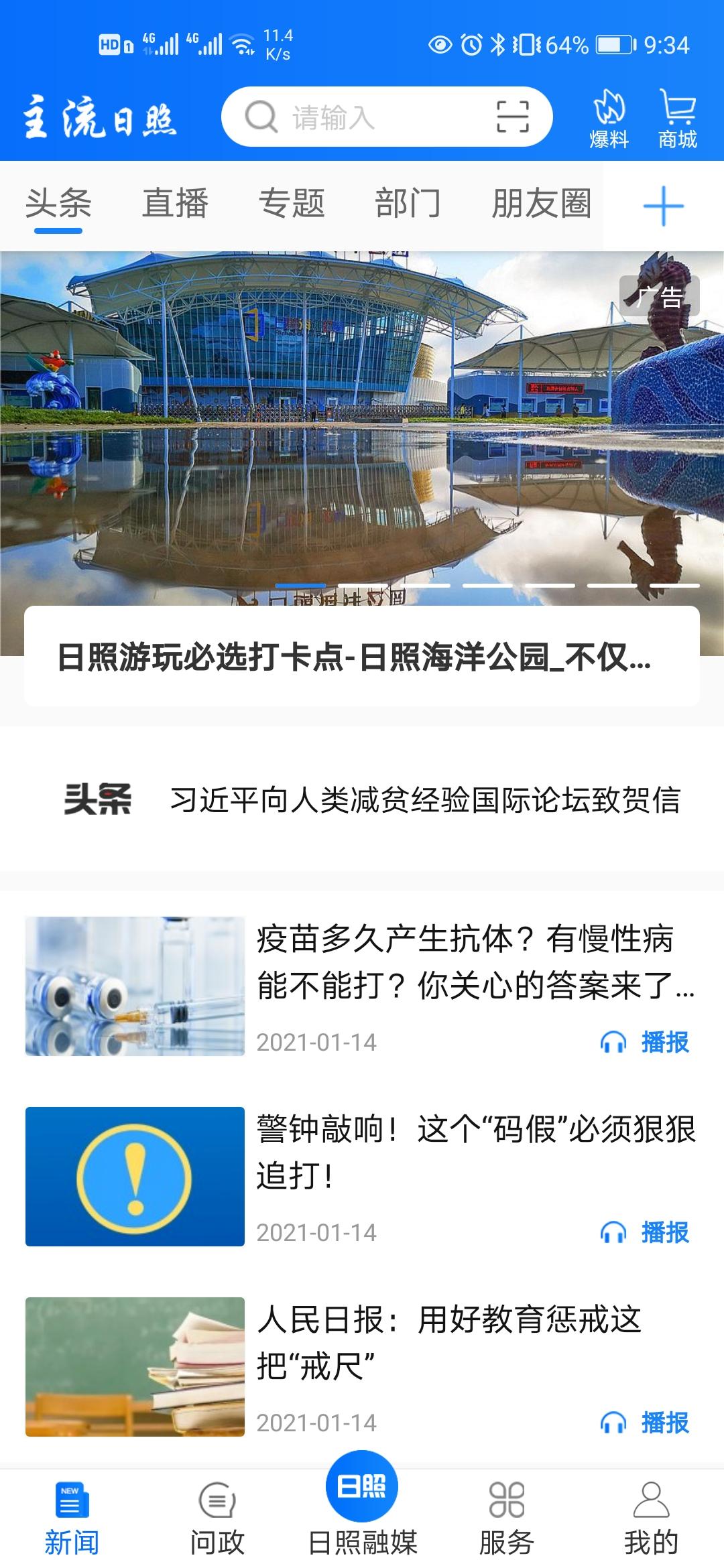
Task: Tap the 服务 services grid icon
Action: click(506, 1500)
